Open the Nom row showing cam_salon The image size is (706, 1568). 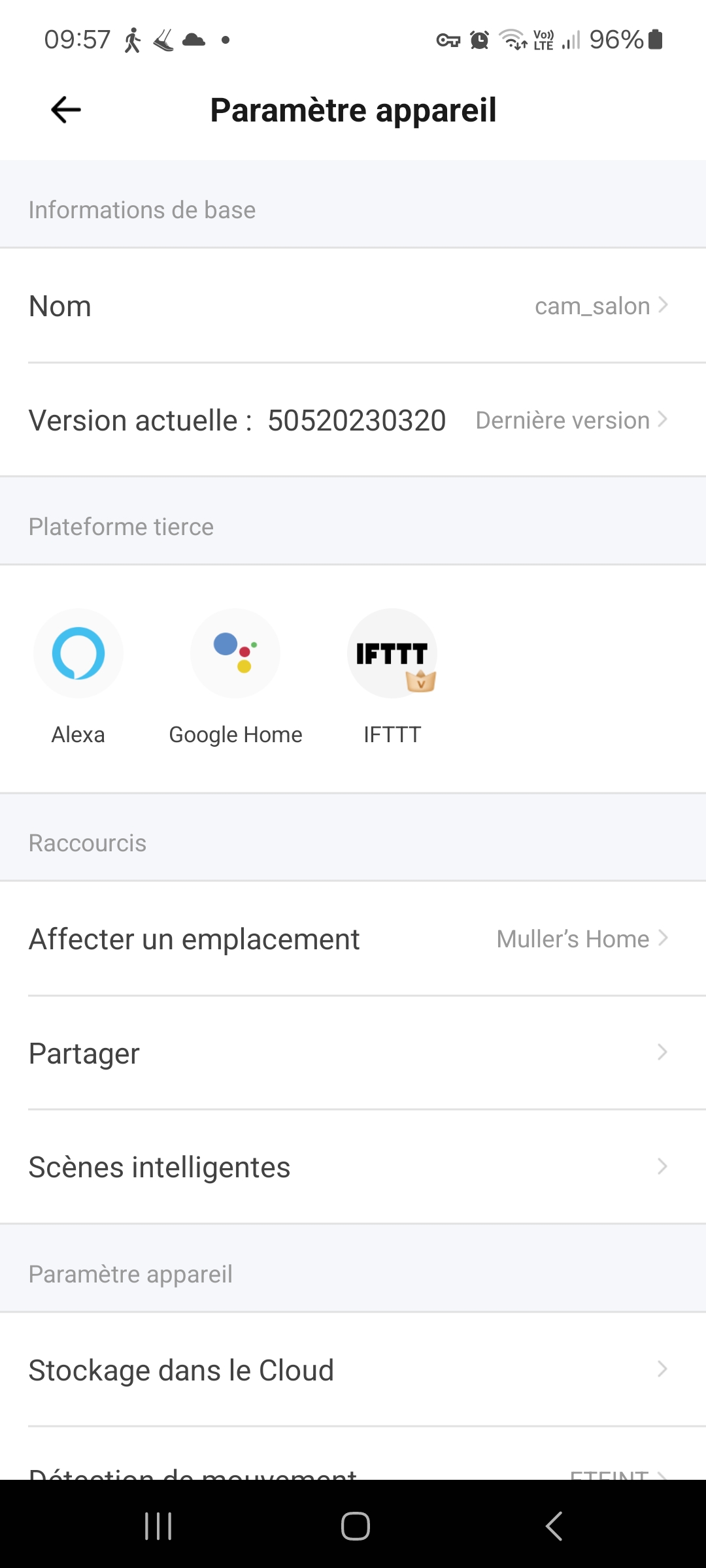[353, 306]
